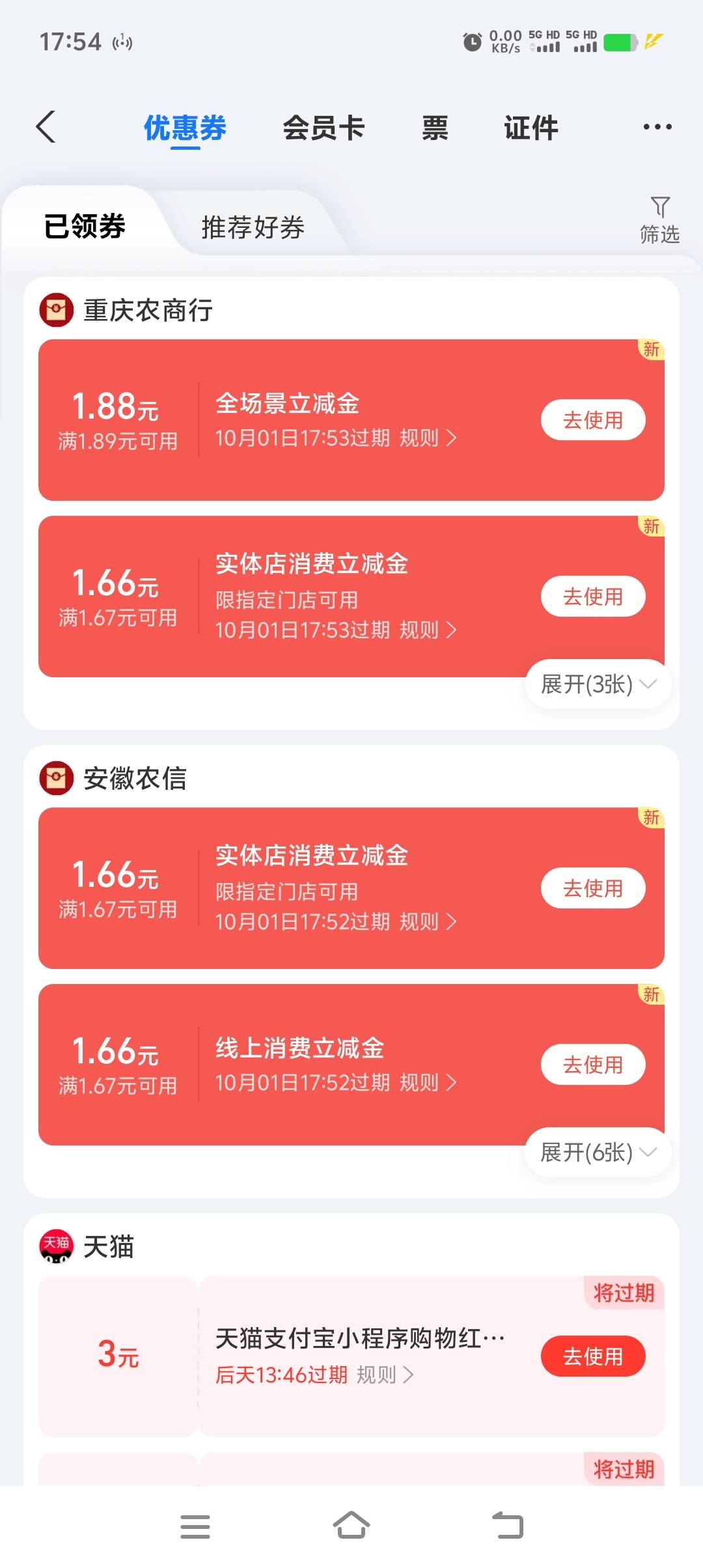This screenshot has height=1568, width=703.
Task: Expand 展开(6张) under 安徽农信
Action: click(598, 1152)
